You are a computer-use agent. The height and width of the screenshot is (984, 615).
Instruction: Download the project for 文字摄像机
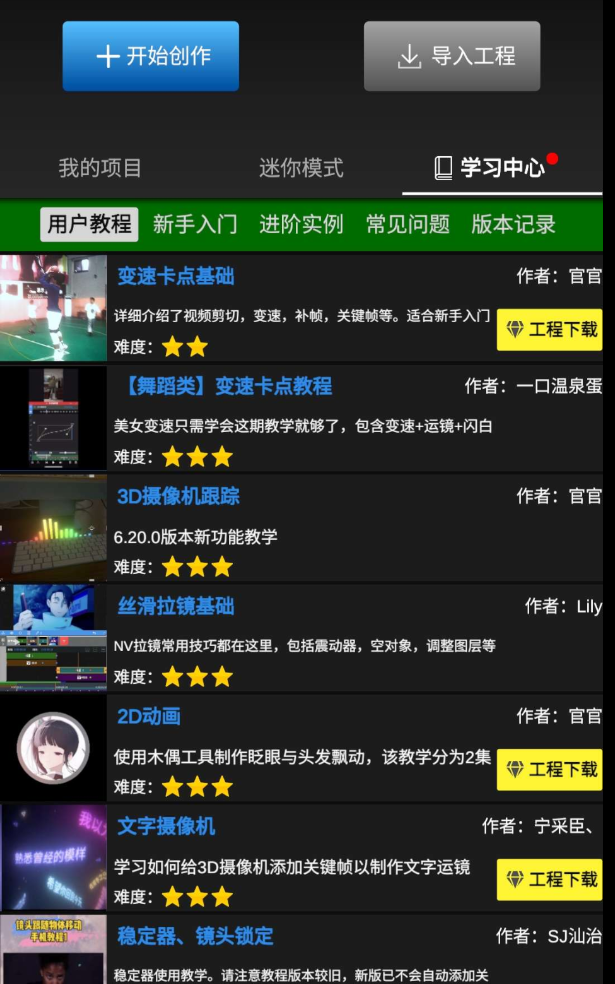(549, 879)
